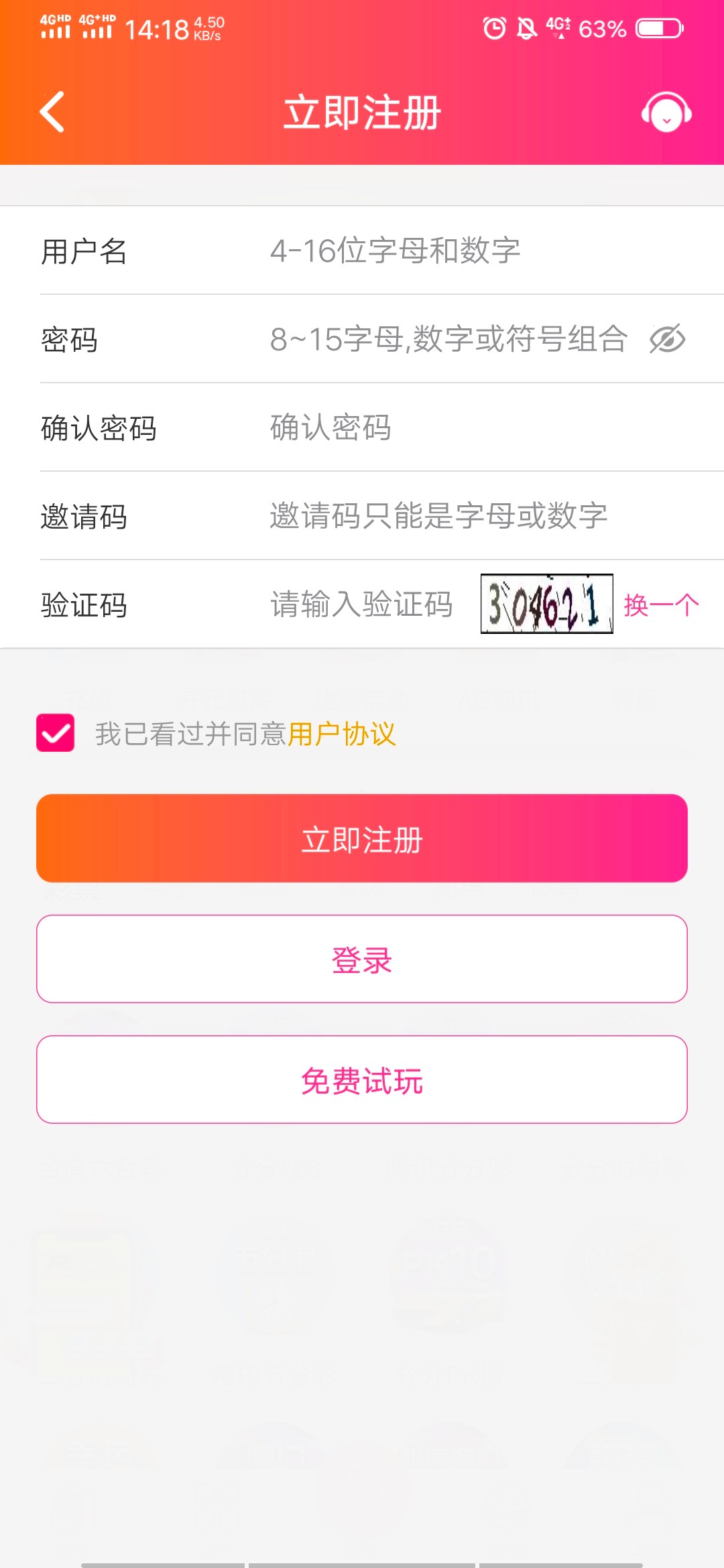Go to 登录 login
The image size is (724, 1568).
tap(362, 959)
